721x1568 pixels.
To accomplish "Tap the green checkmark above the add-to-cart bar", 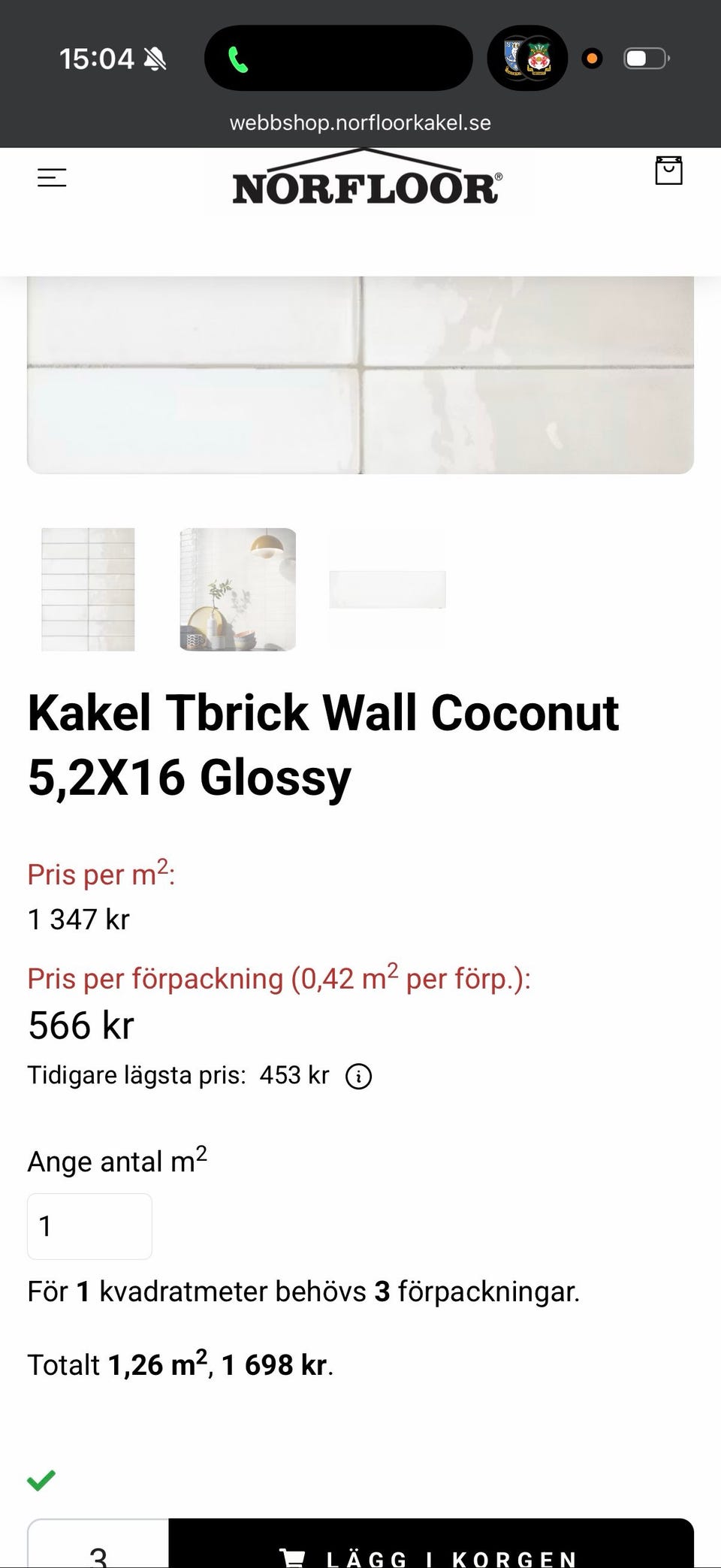I will [x=43, y=1481].
